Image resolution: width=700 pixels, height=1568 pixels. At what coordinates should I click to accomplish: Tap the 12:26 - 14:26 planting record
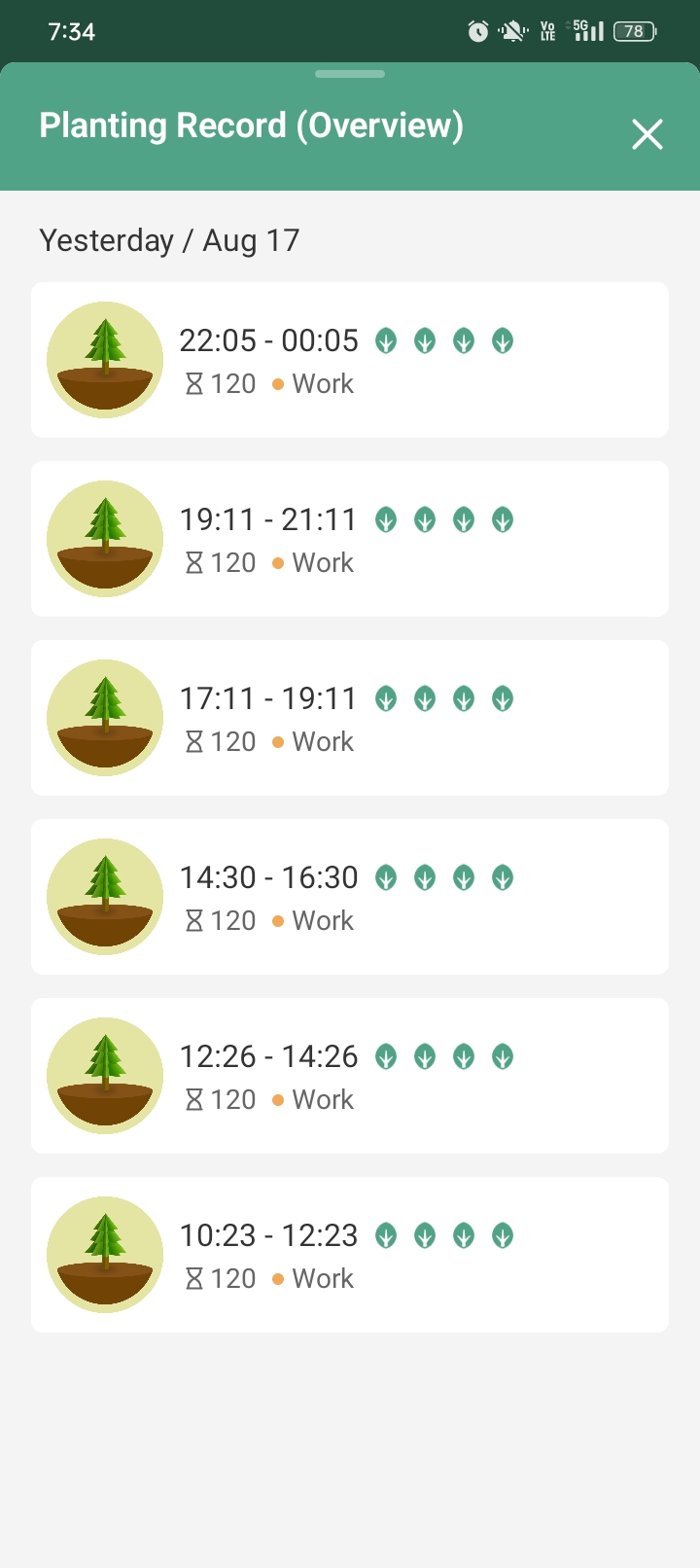click(x=350, y=1076)
